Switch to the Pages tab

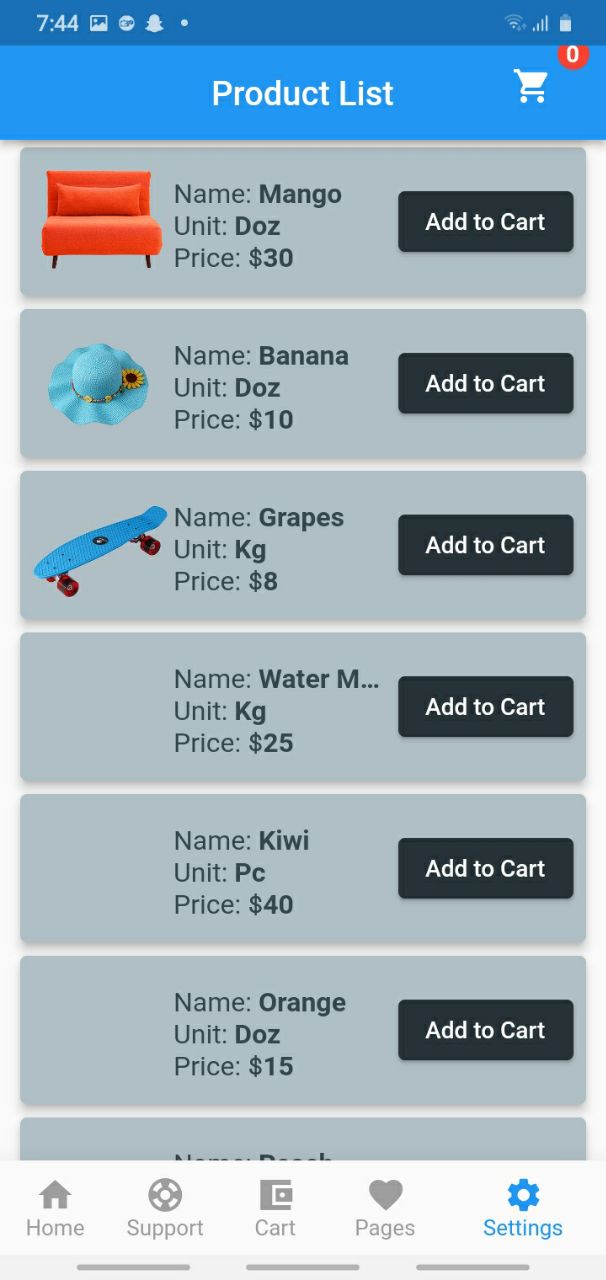click(385, 1209)
